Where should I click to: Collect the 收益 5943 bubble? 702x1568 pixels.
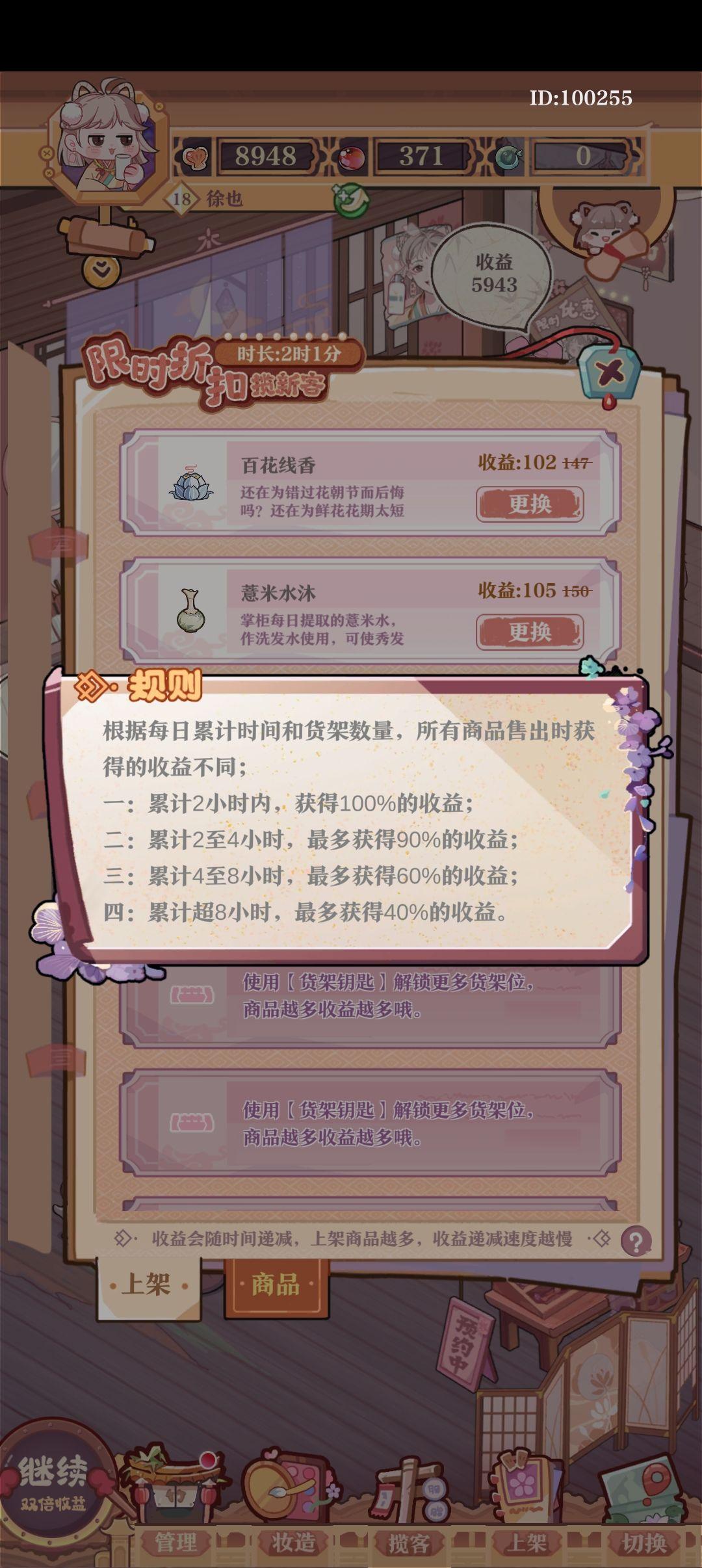[x=494, y=273]
